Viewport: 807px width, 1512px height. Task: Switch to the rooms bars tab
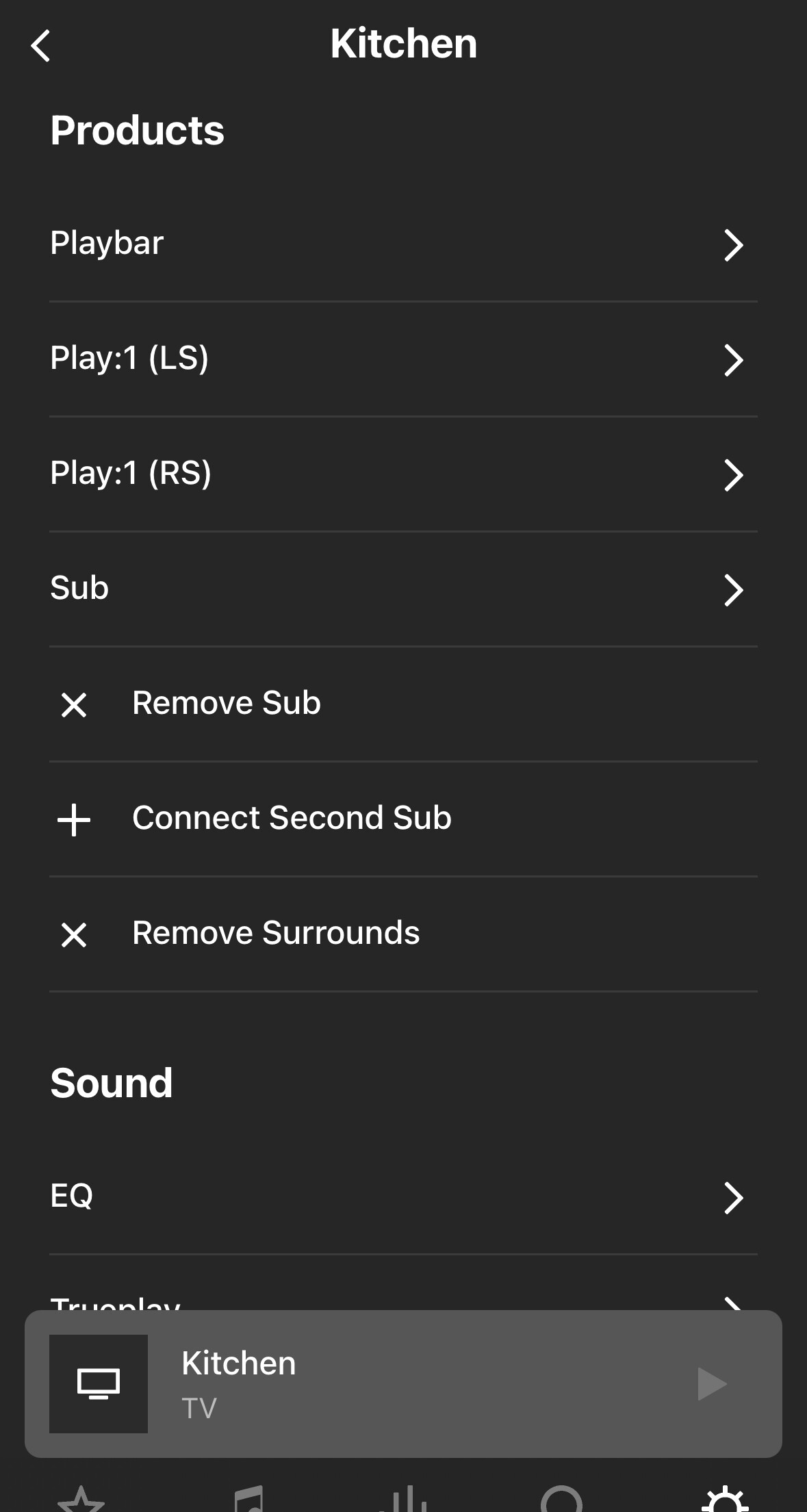tap(407, 1499)
